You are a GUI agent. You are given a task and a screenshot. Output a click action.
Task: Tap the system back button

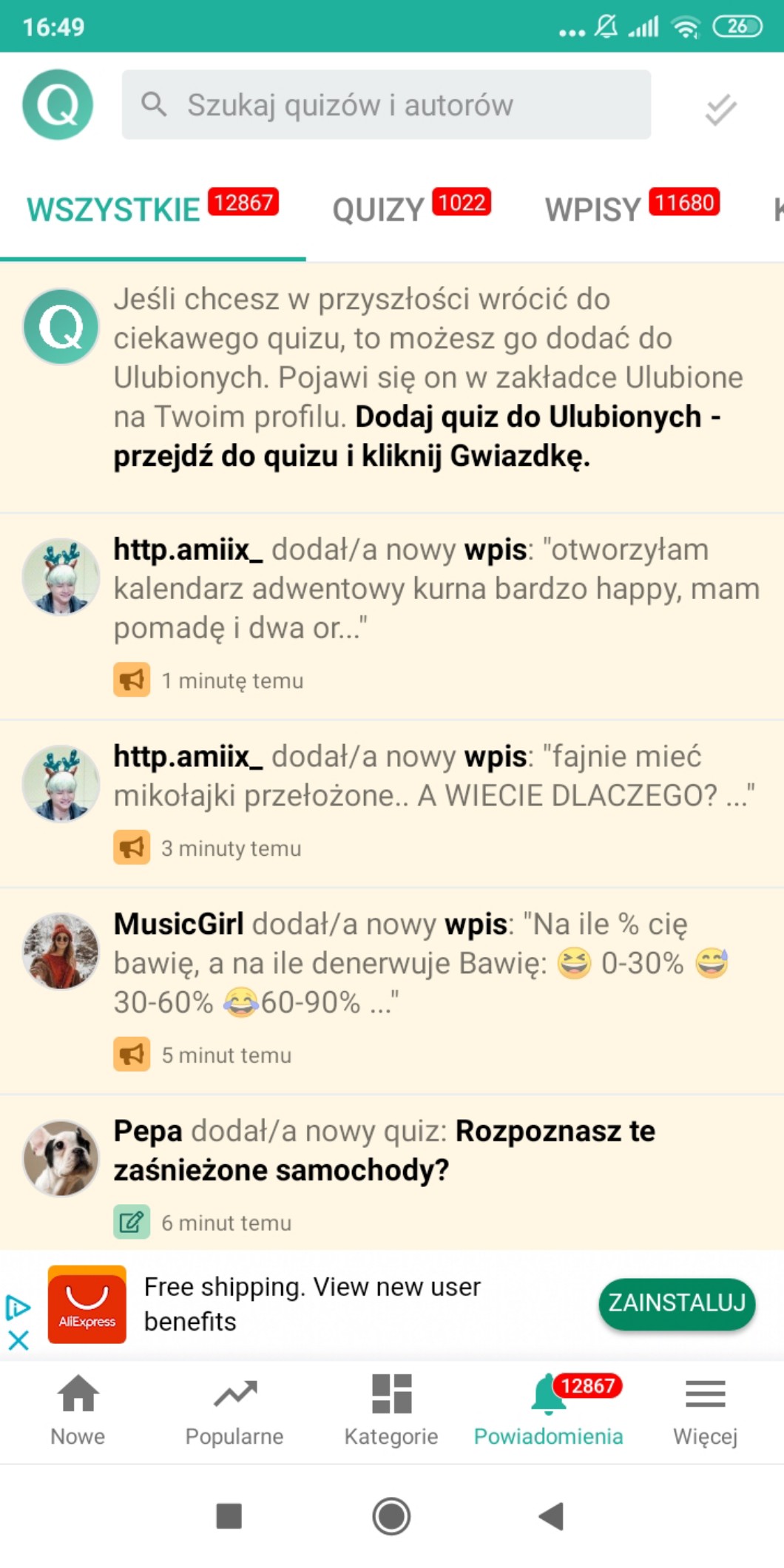552,1516
